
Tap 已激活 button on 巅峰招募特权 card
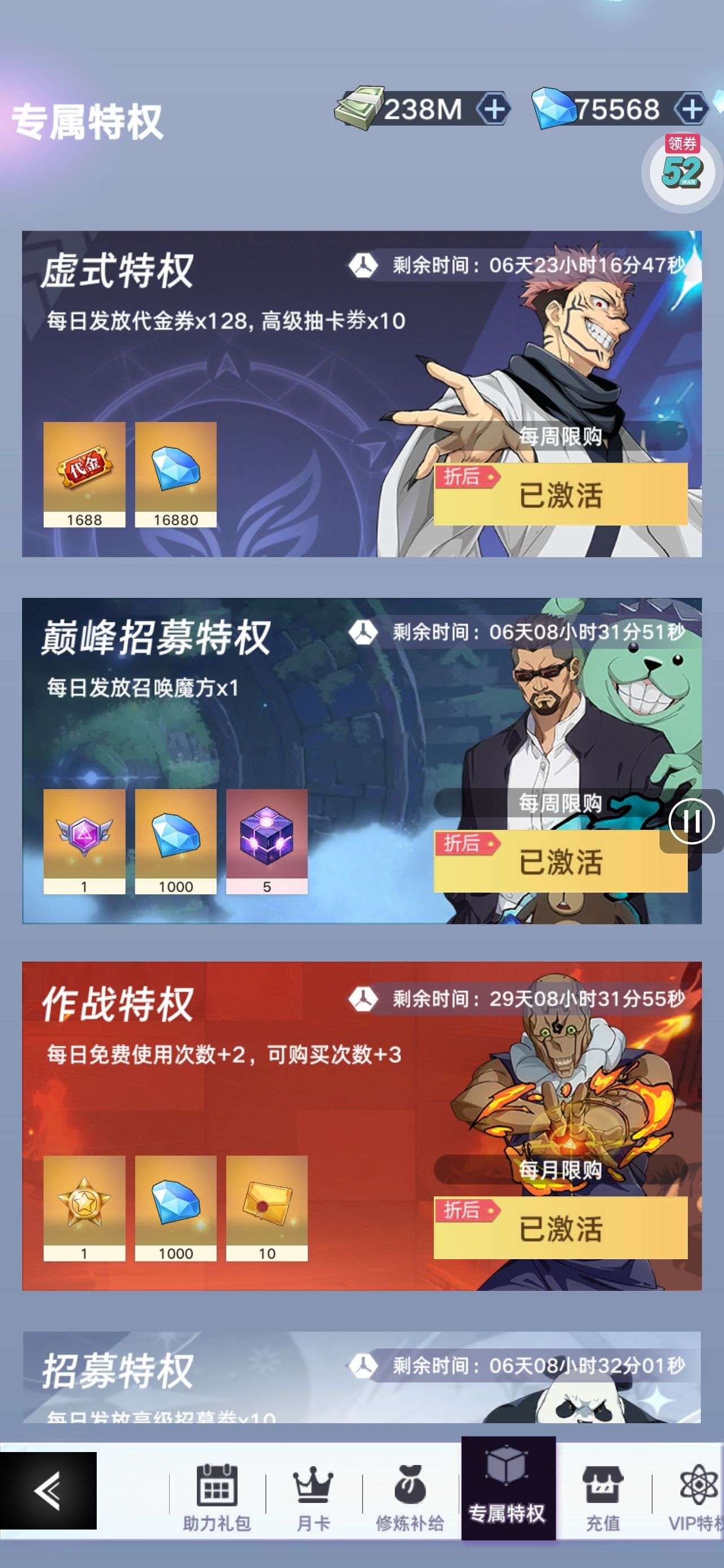(x=560, y=861)
